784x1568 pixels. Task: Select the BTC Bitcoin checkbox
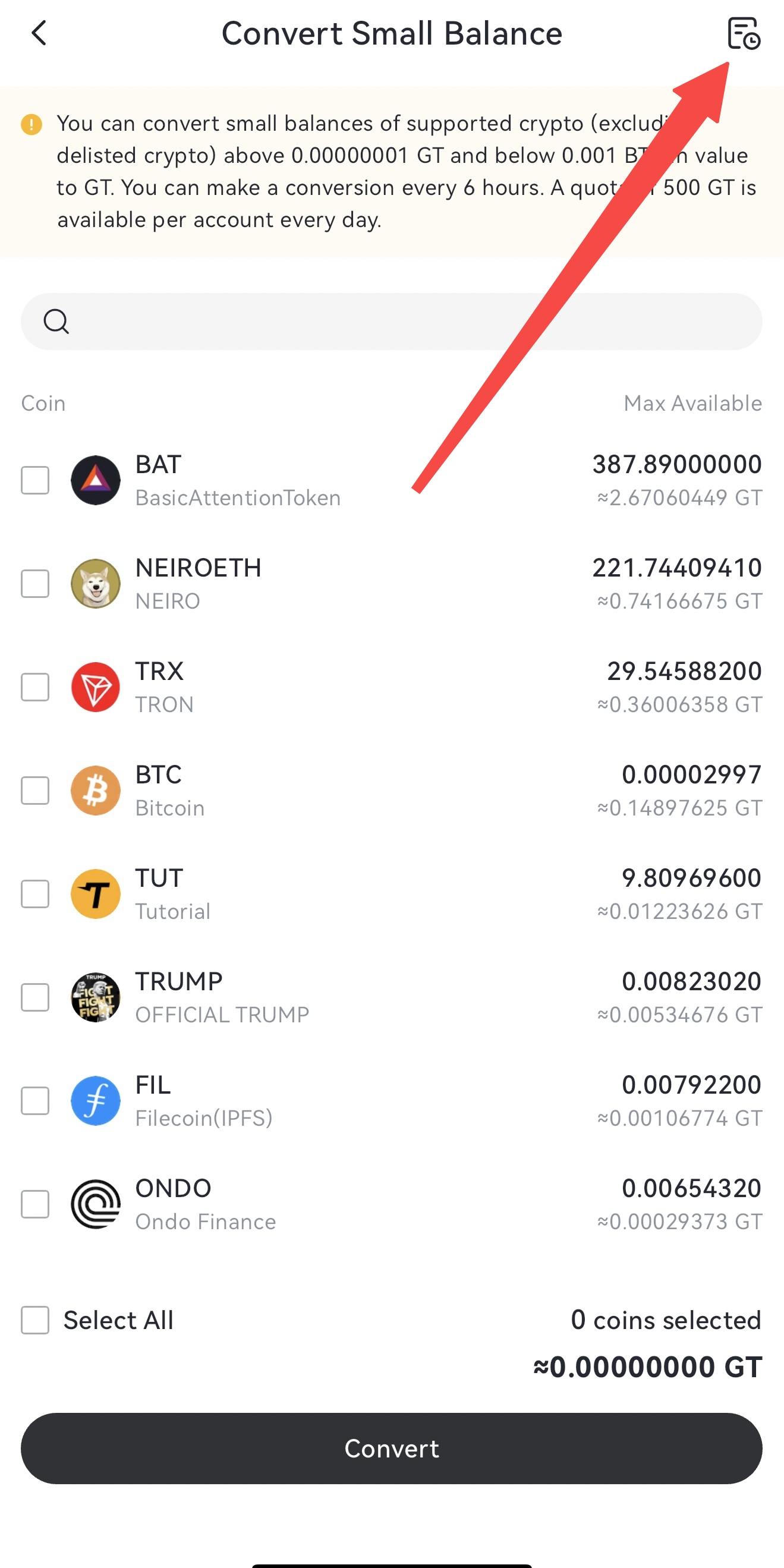[x=35, y=791]
